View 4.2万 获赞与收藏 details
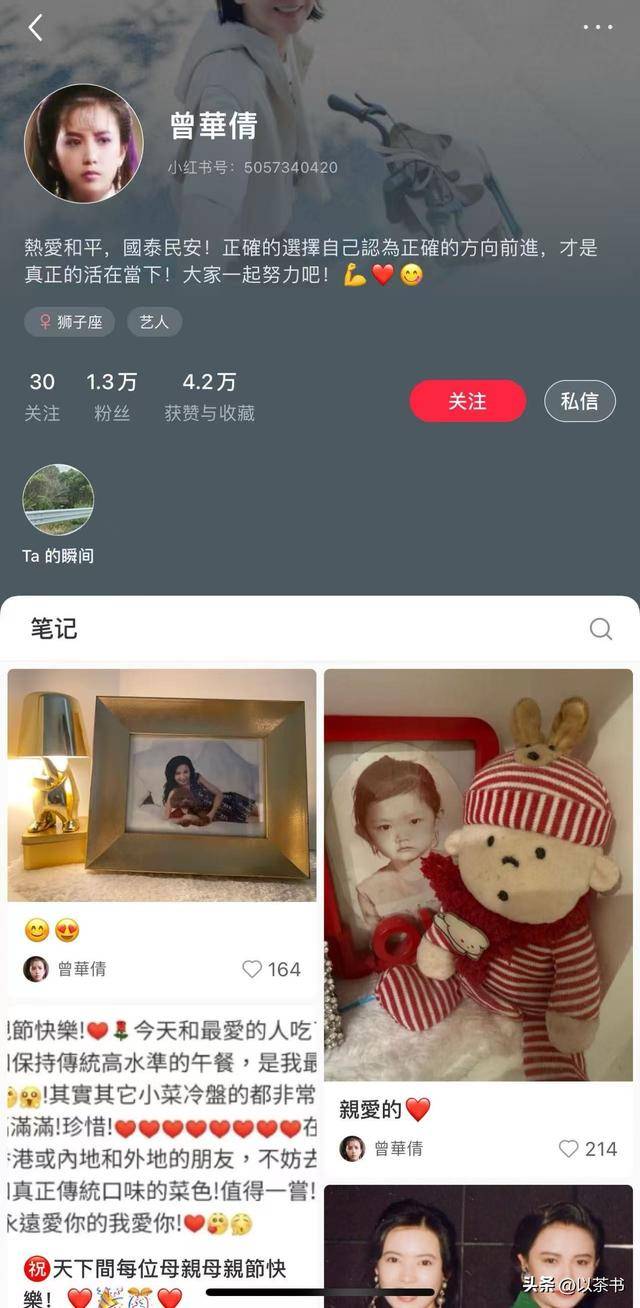640x1308 pixels. click(x=210, y=396)
